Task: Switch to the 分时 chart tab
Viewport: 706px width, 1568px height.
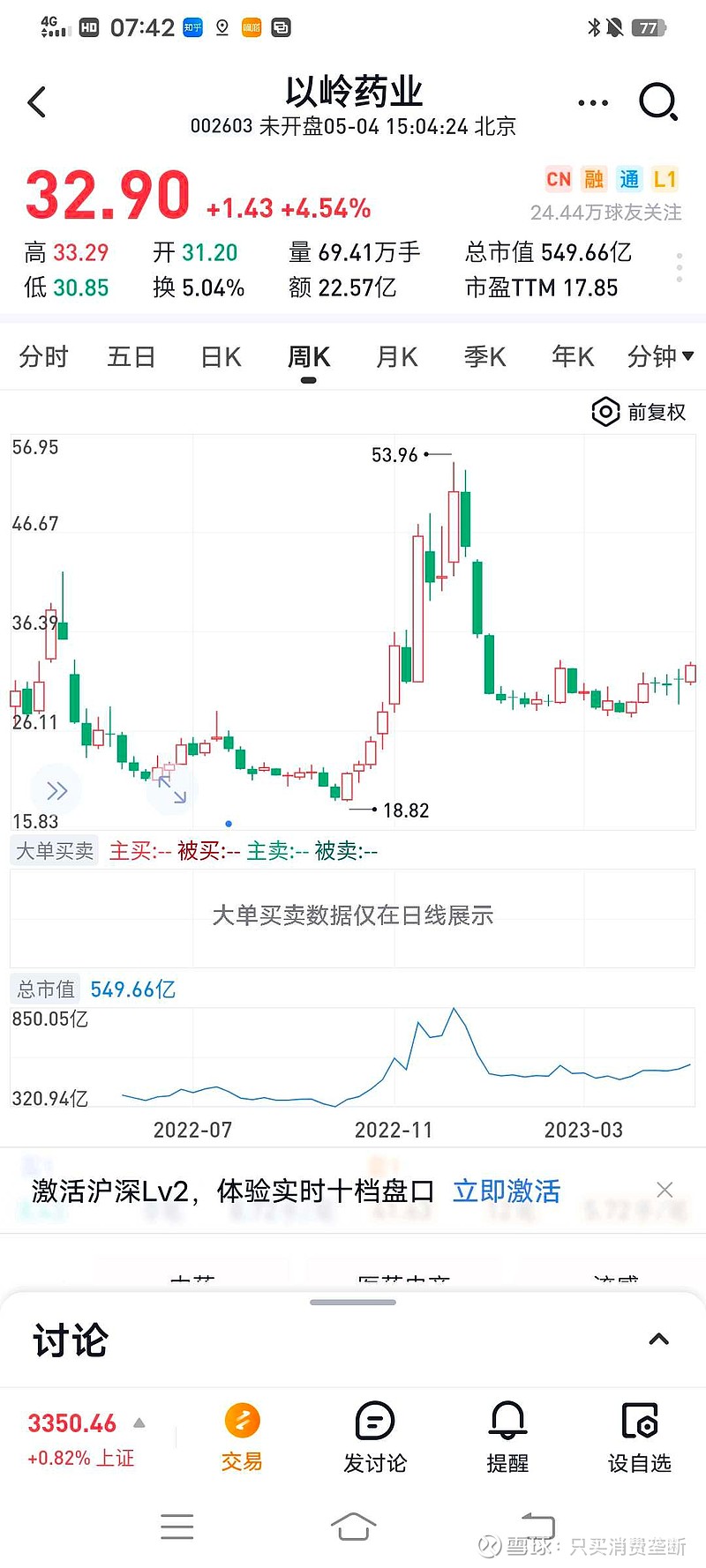Action: tap(43, 357)
